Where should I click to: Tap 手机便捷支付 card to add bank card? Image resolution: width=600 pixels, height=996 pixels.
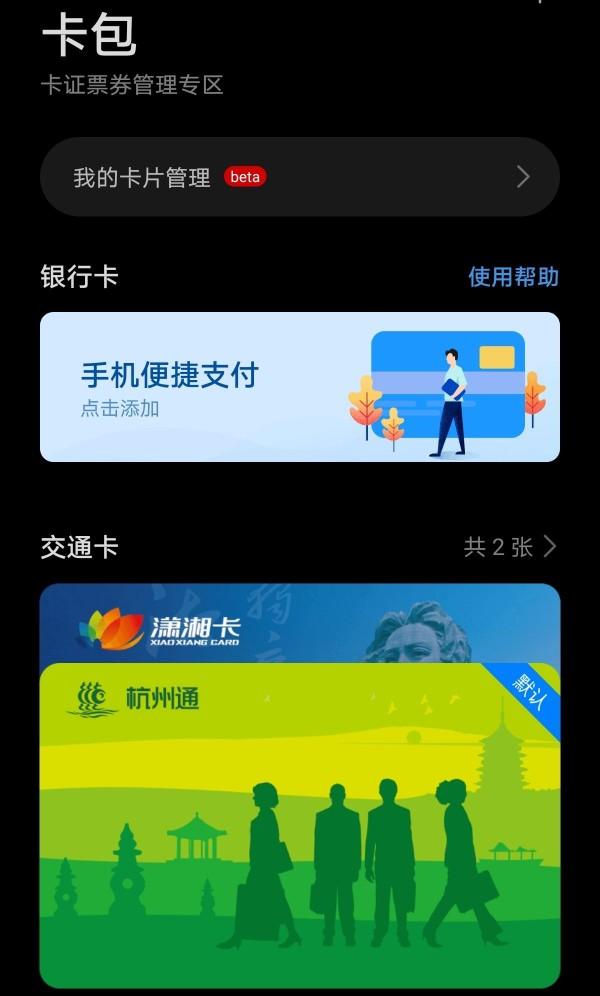(x=299, y=387)
